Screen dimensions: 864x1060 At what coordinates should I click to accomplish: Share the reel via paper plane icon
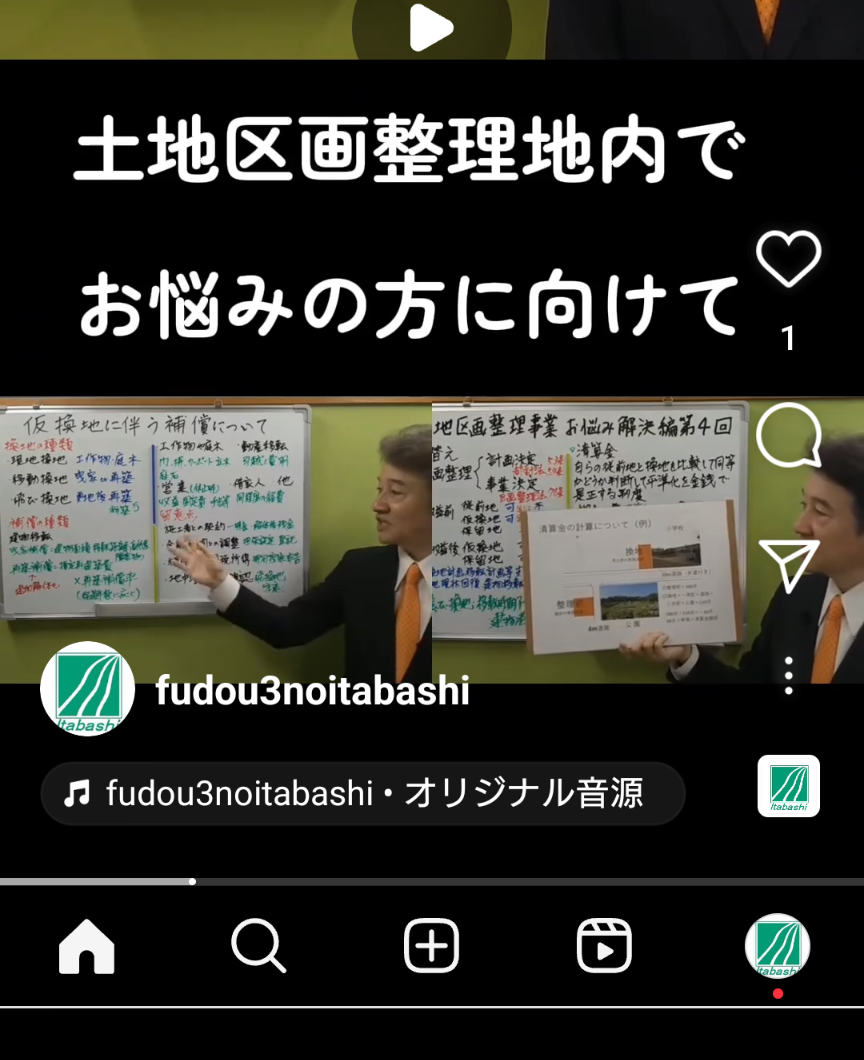pyautogui.click(x=788, y=565)
